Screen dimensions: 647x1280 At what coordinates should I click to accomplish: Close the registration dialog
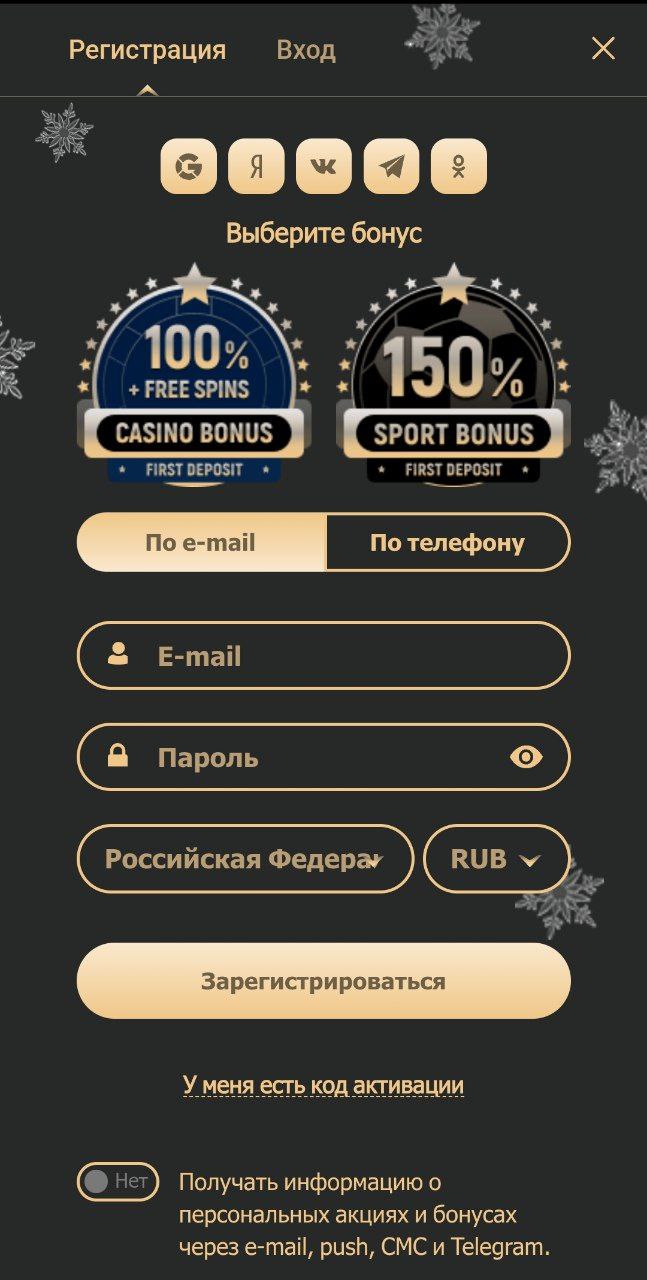(603, 48)
